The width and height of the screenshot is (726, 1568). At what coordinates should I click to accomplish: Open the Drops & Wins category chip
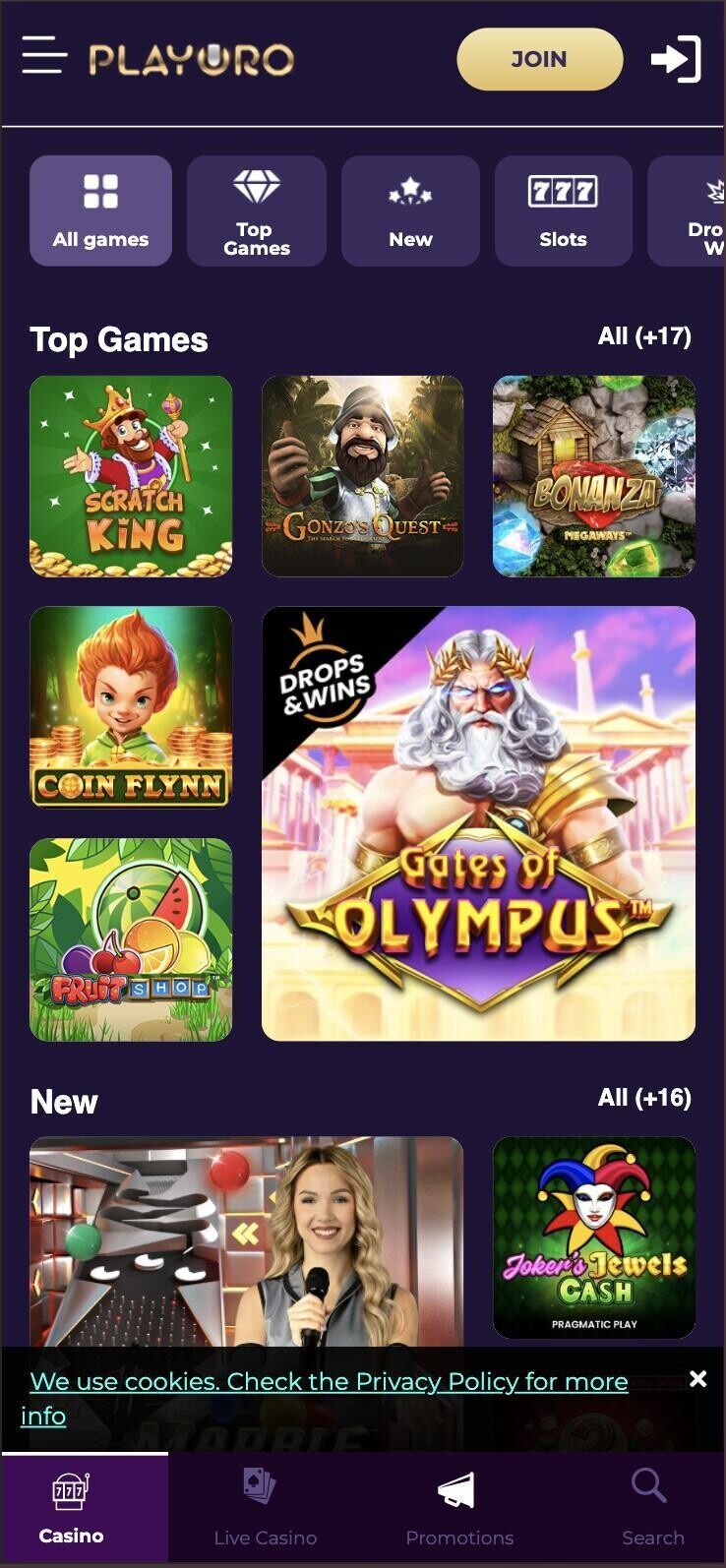tap(694, 211)
